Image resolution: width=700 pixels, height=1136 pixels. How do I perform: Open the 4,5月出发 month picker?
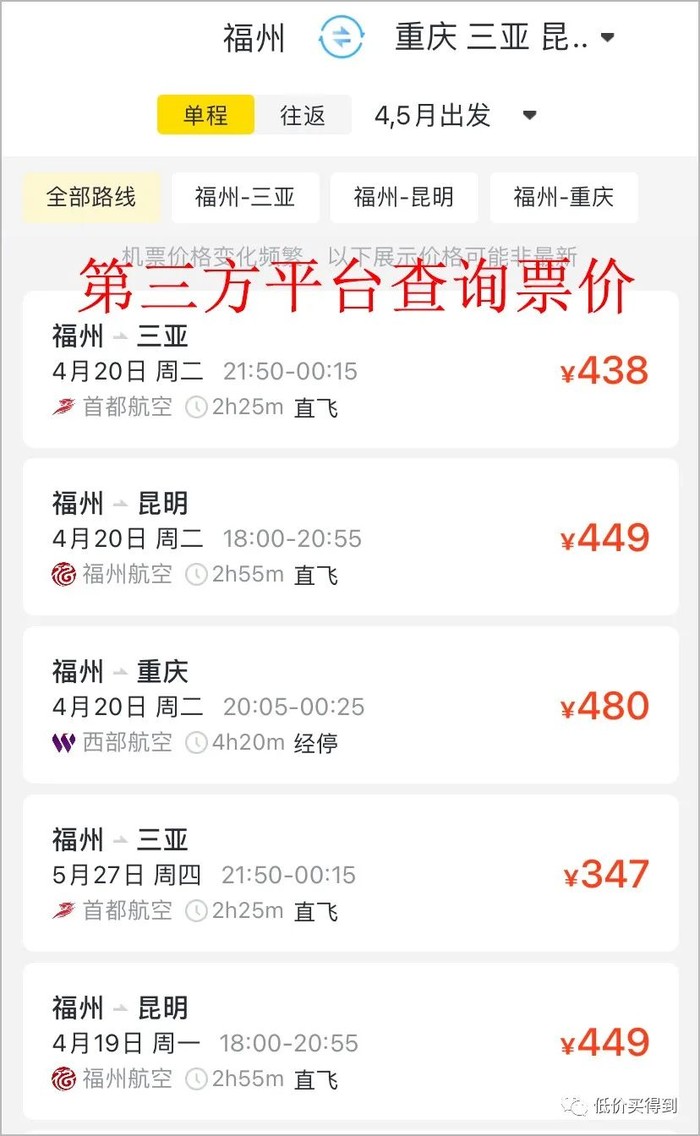pyautogui.click(x=455, y=115)
